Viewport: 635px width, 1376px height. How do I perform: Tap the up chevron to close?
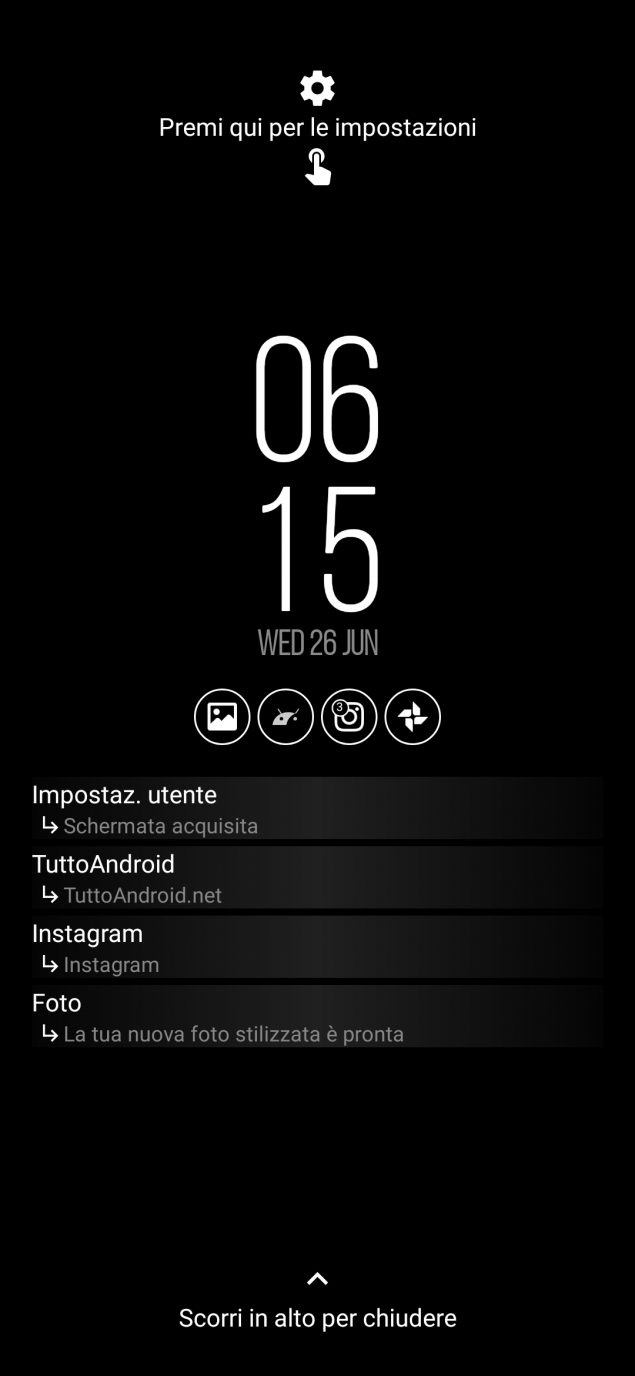pos(317,1279)
